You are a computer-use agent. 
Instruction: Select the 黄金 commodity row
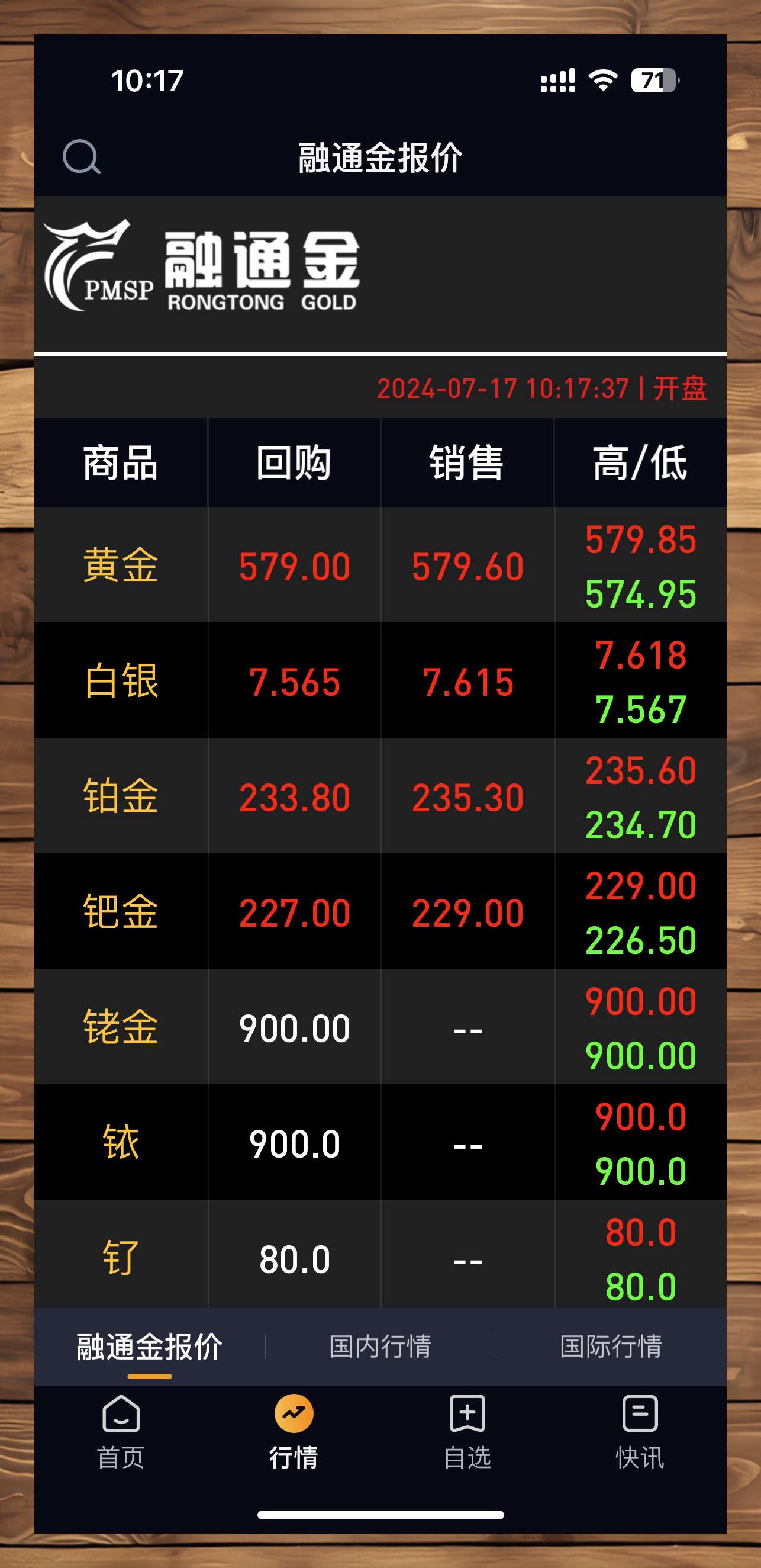click(122, 565)
